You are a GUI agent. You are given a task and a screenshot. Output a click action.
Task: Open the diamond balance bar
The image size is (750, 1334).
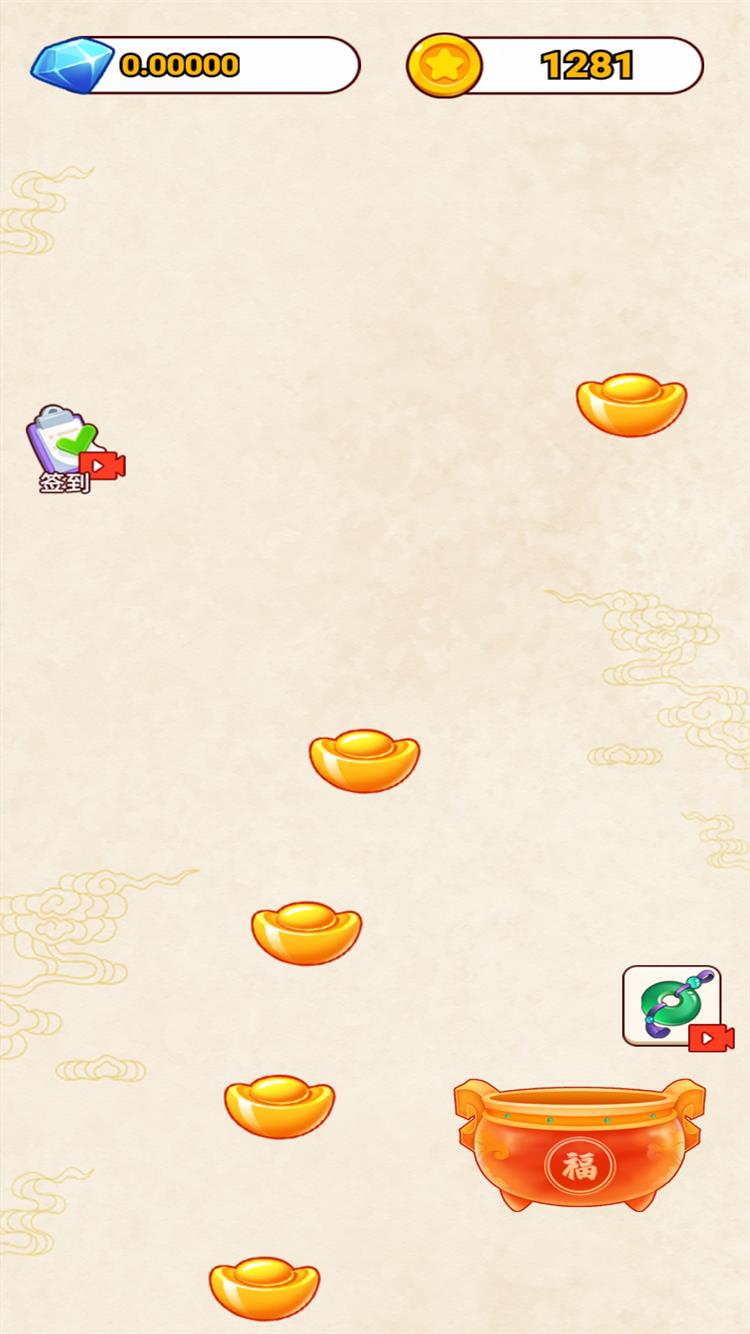tap(196, 65)
